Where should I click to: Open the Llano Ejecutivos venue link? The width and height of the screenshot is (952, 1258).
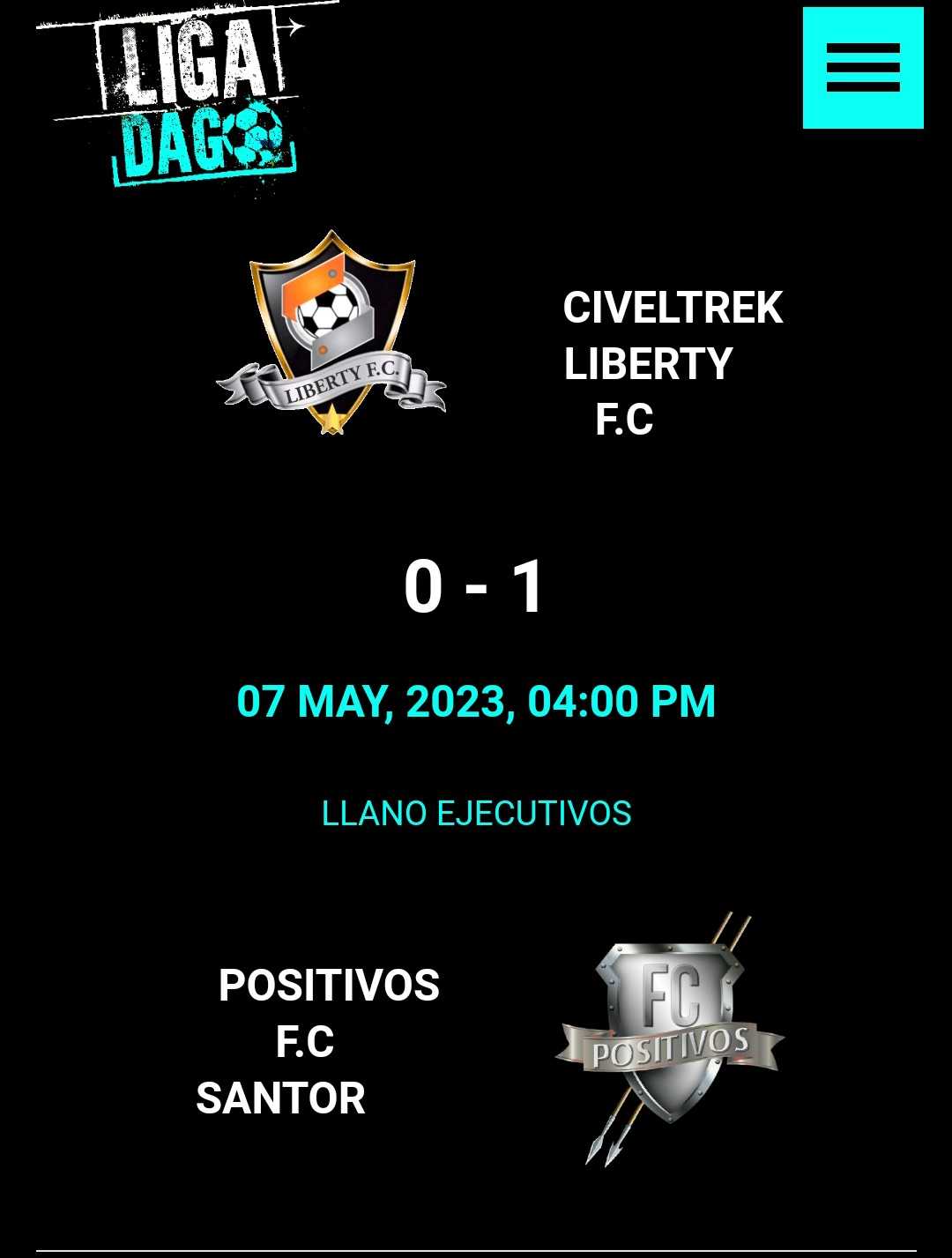(x=476, y=813)
